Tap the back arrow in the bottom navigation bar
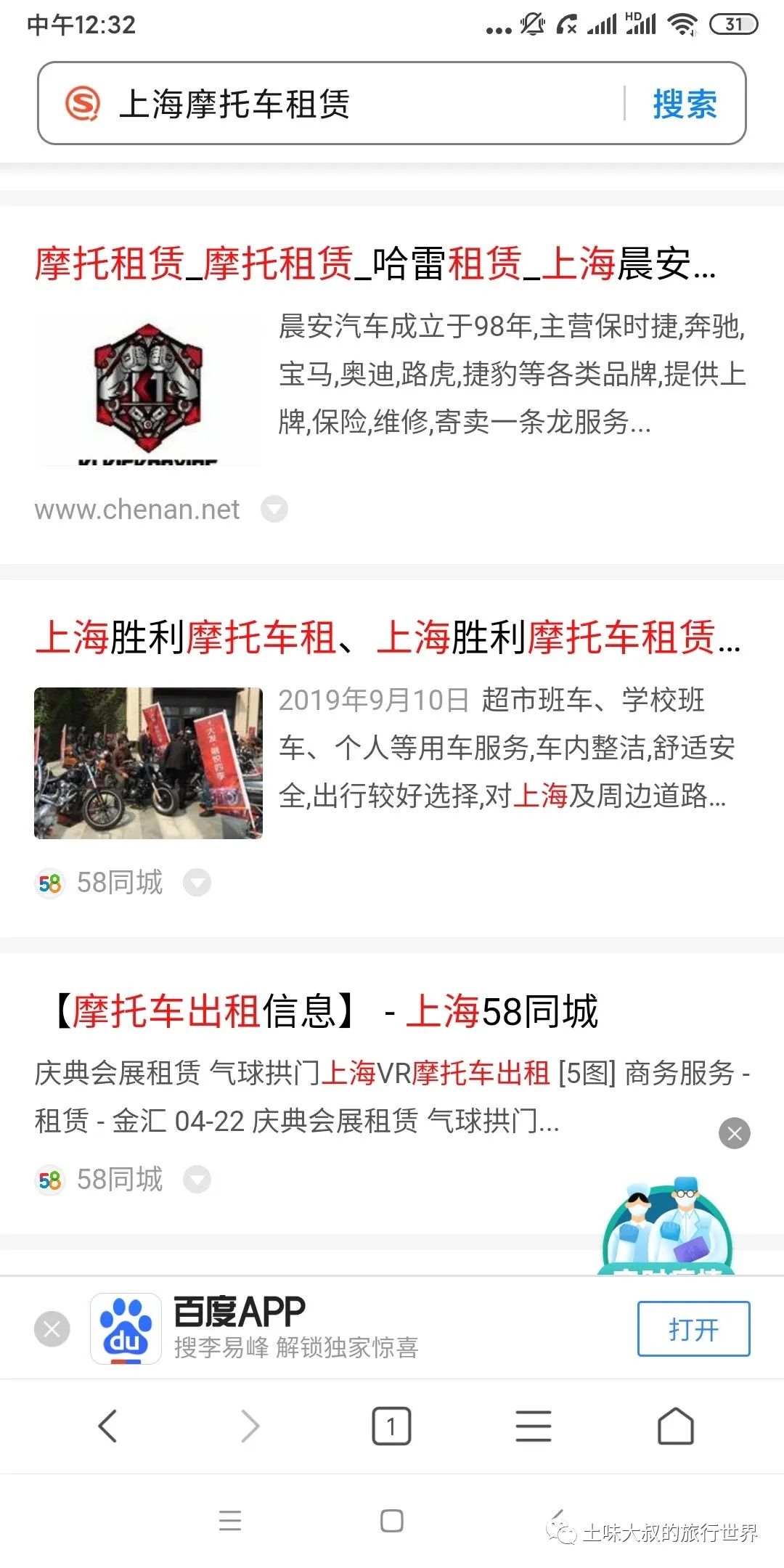Image resolution: width=784 pixels, height=1568 pixels. (x=107, y=1425)
